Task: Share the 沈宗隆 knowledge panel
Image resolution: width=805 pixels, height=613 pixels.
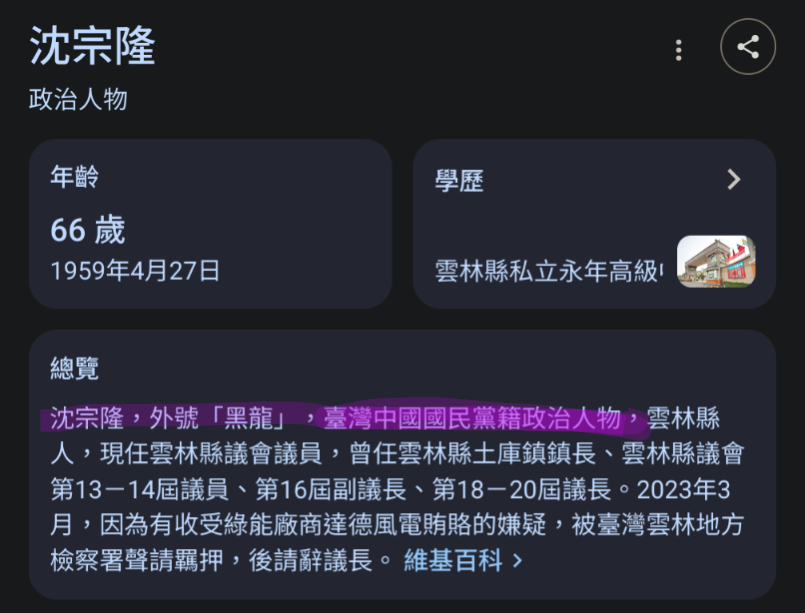Action: coord(747,48)
